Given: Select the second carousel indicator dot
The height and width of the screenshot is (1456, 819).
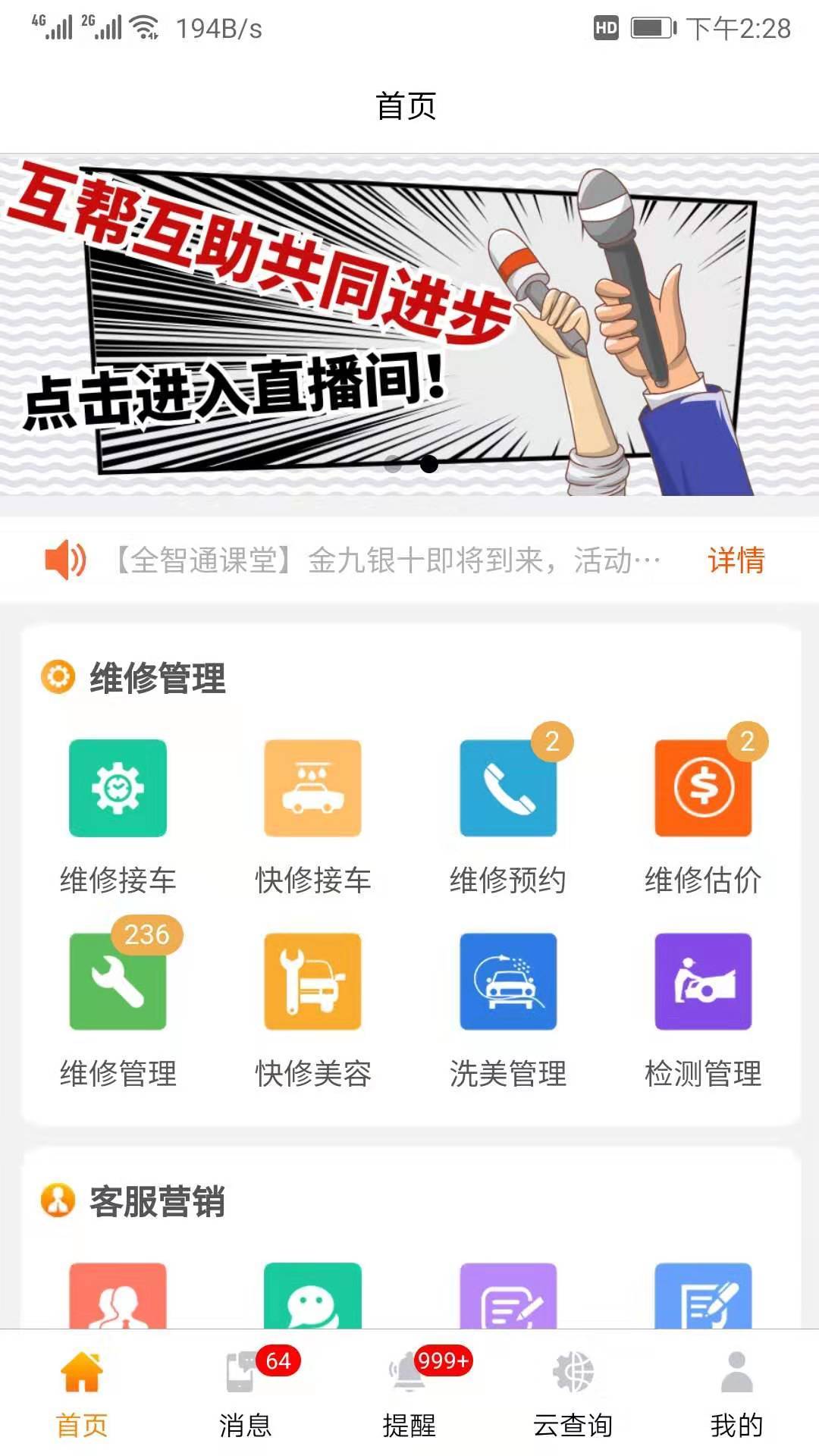Looking at the screenshot, I should 428,466.
